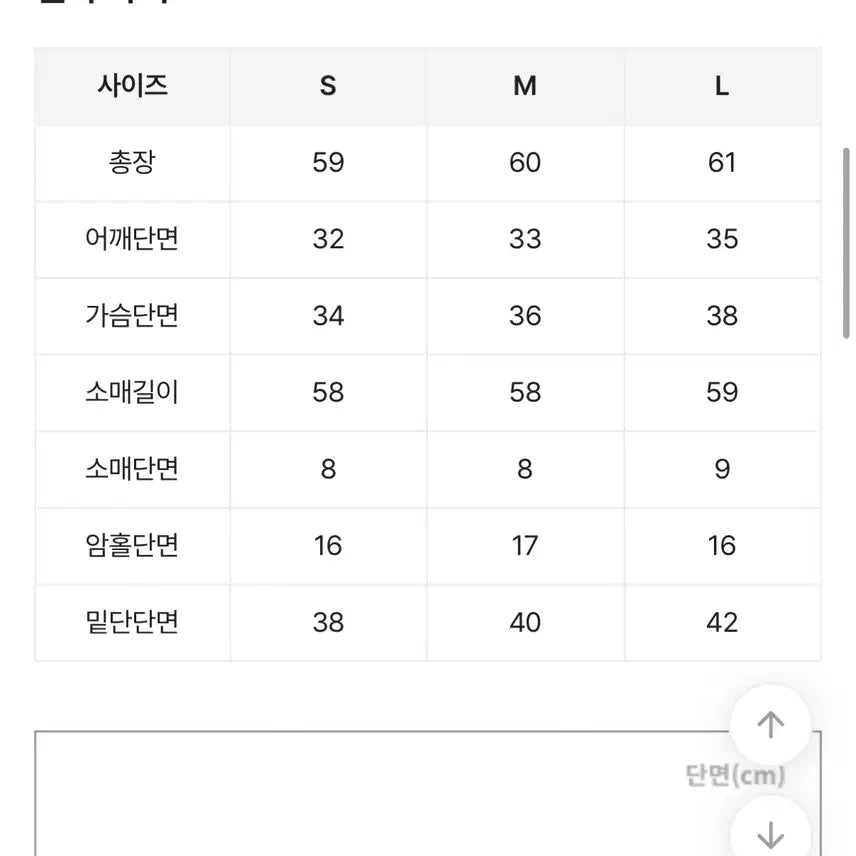
Task: Tap the up arrow to jump to the top
Action: click(x=770, y=726)
